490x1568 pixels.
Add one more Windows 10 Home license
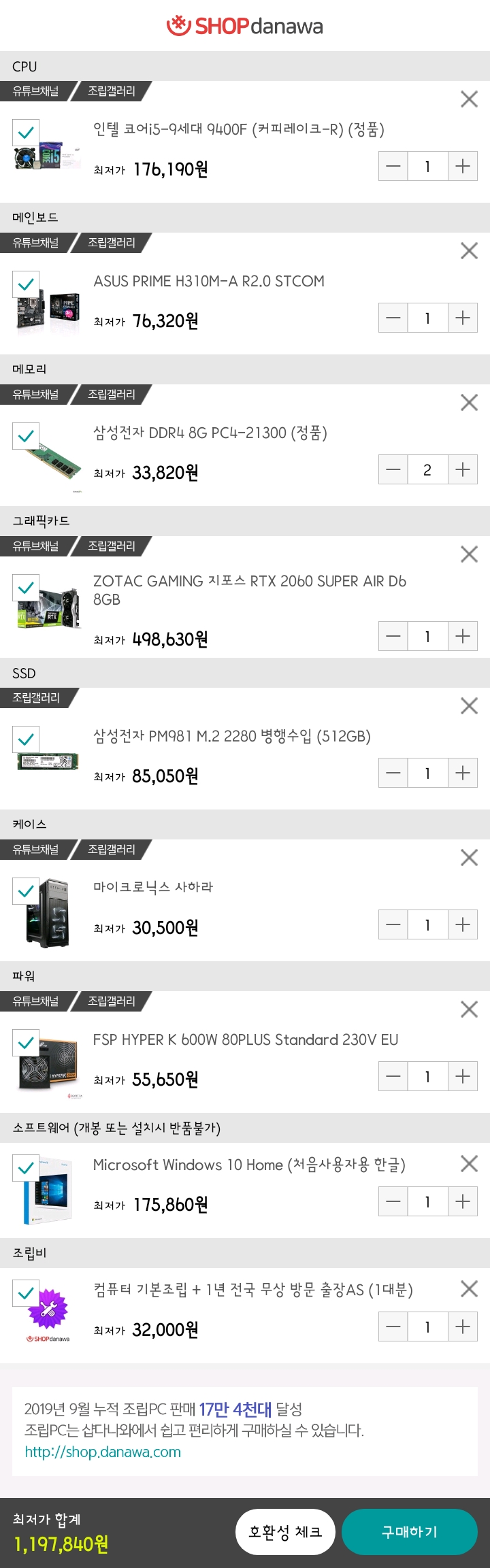click(x=463, y=1201)
